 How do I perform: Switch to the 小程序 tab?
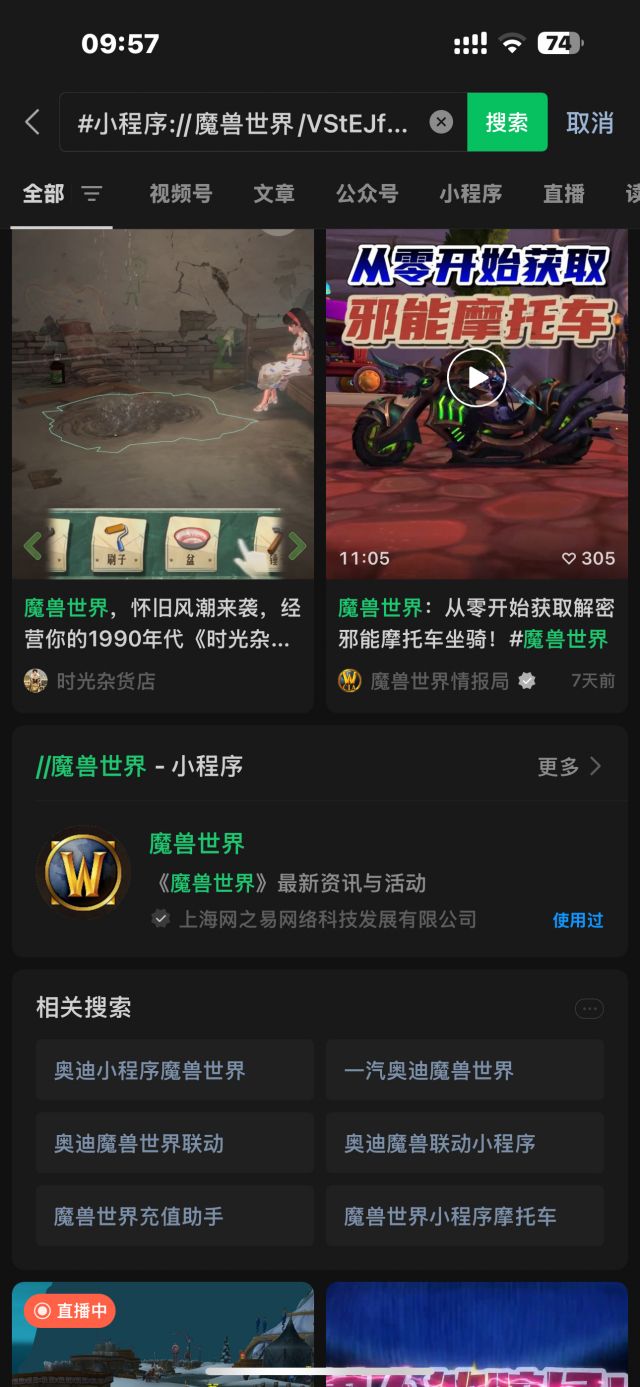470,193
